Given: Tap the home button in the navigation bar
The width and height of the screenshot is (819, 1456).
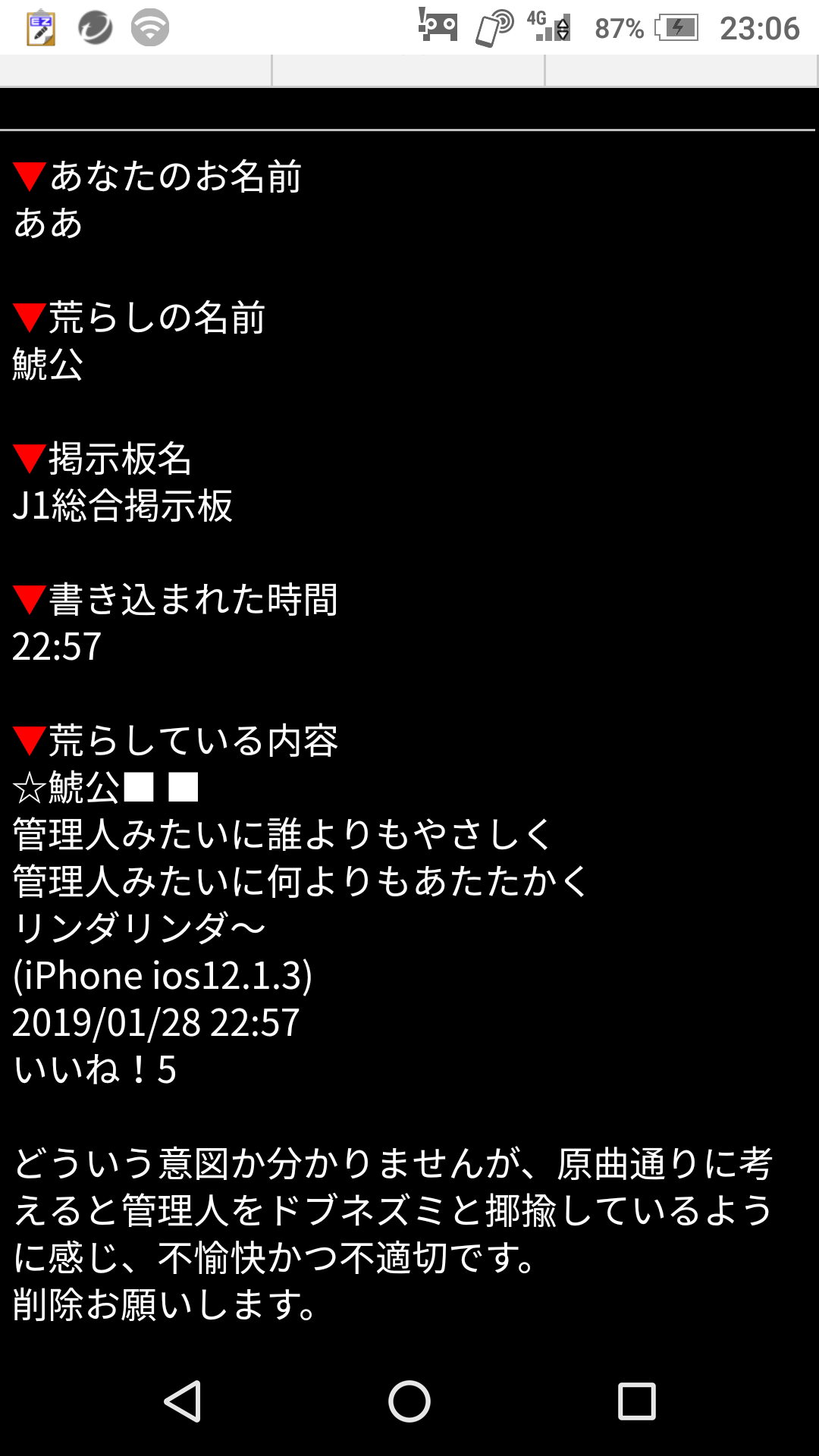Looking at the screenshot, I should coord(409,1401).
